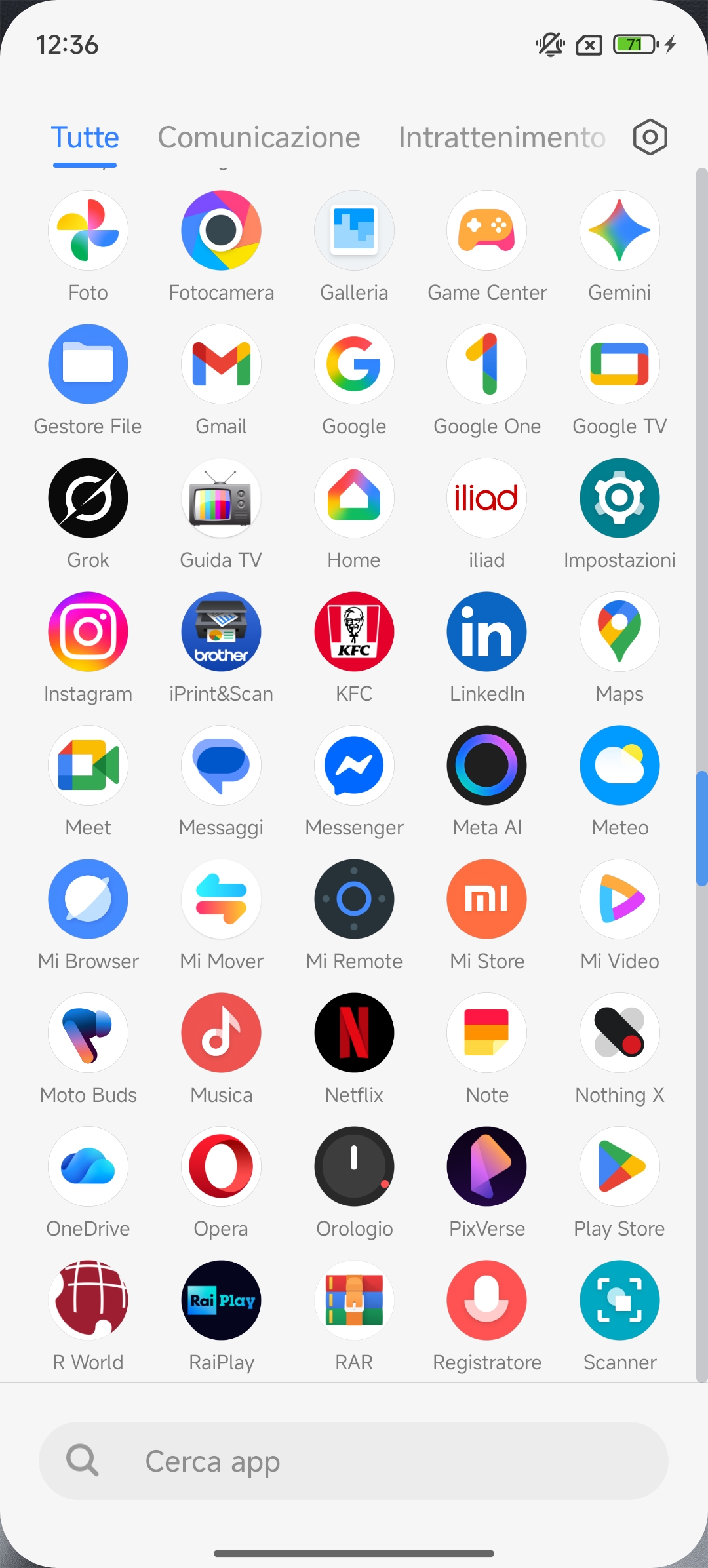This screenshot has height=1568, width=708.
Task: Open the Gmail app
Action: [222, 364]
